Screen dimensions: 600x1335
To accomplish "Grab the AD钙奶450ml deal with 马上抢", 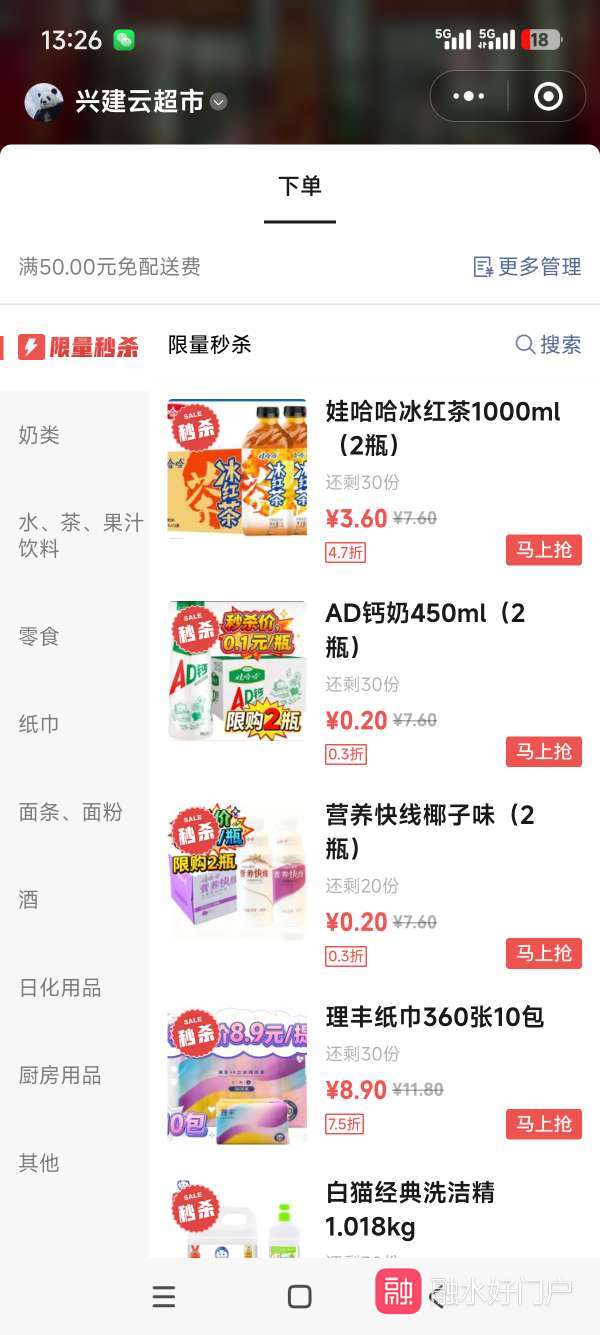I will pyautogui.click(x=543, y=752).
